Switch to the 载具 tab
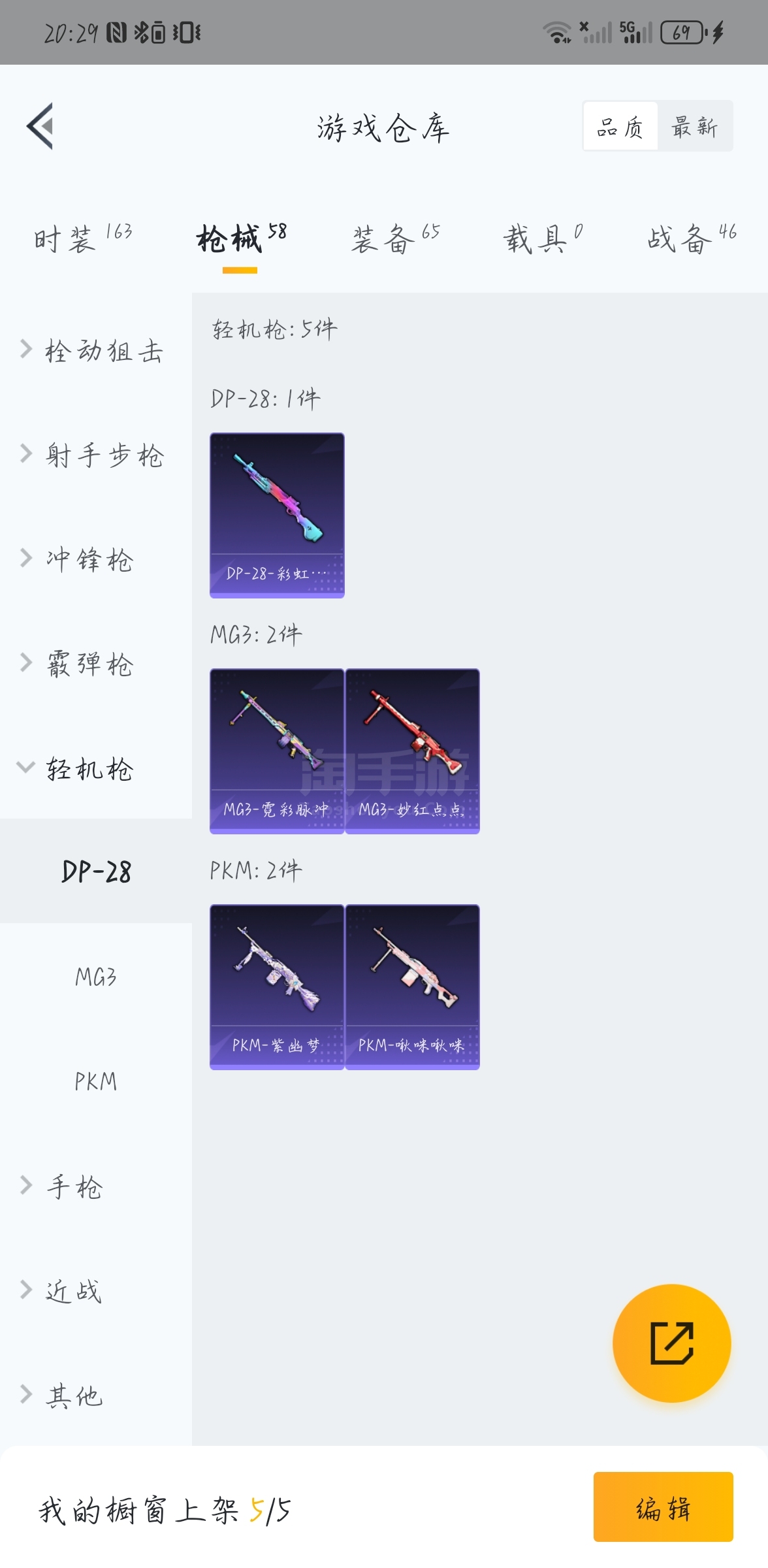Viewport: 768px width, 1568px height. pos(542,239)
